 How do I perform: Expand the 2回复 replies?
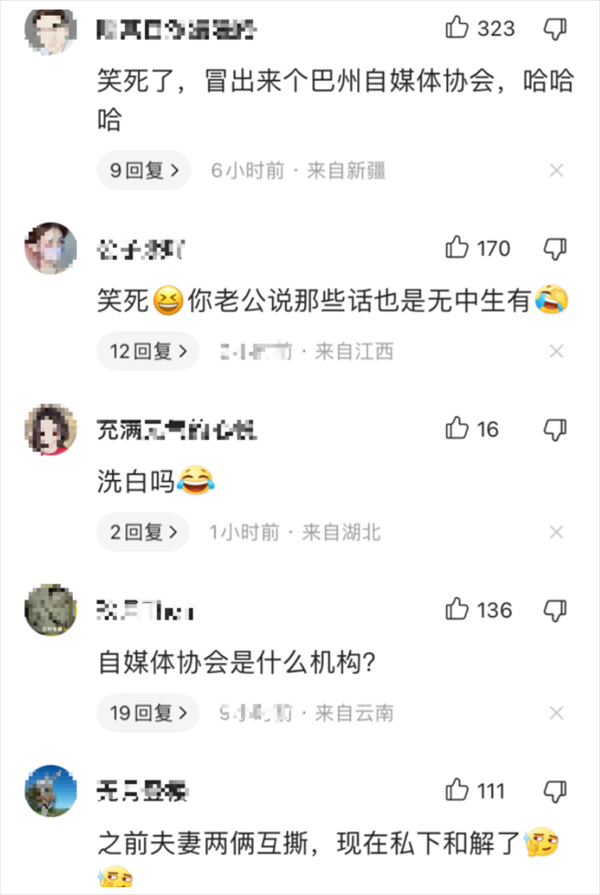143,532
